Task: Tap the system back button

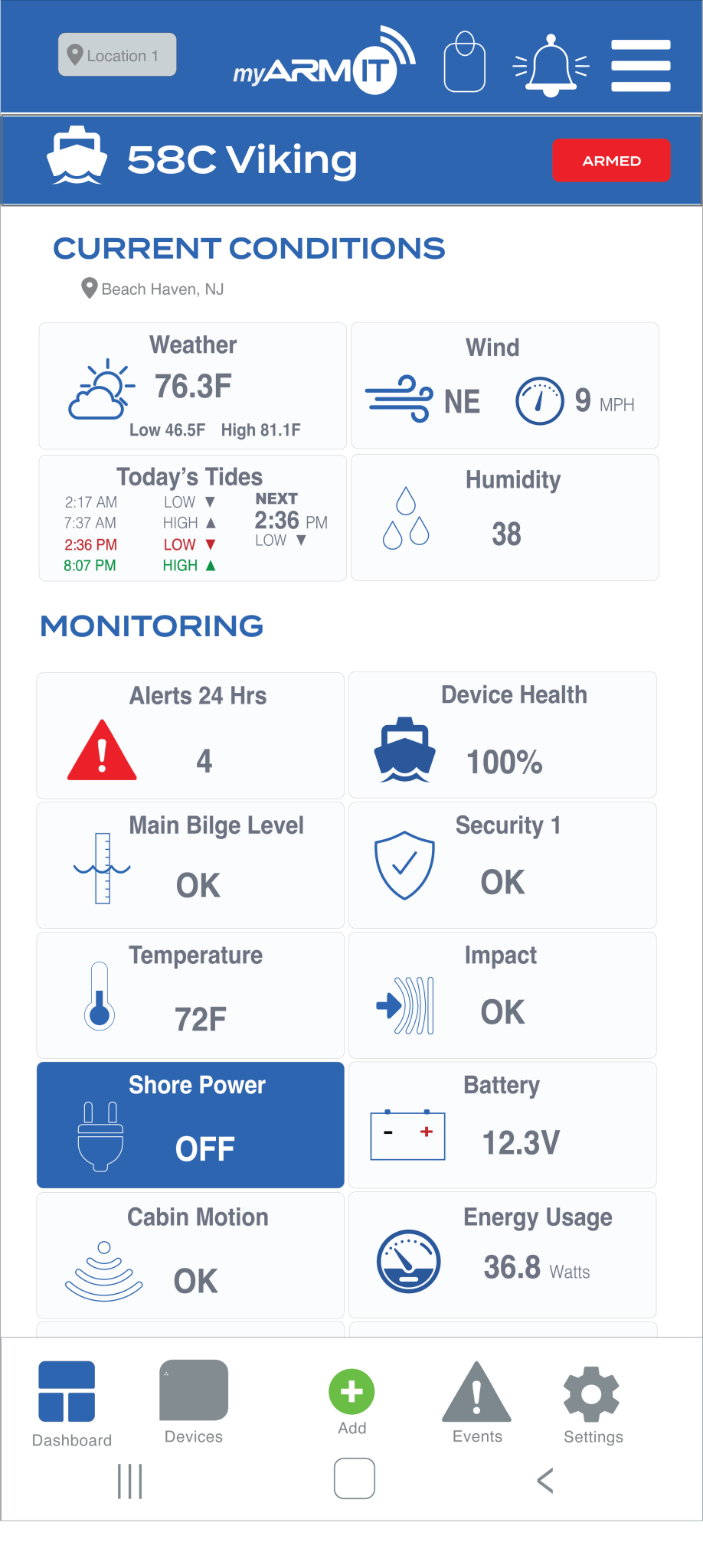Action: pyautogui.click(x=545, y=1480)
